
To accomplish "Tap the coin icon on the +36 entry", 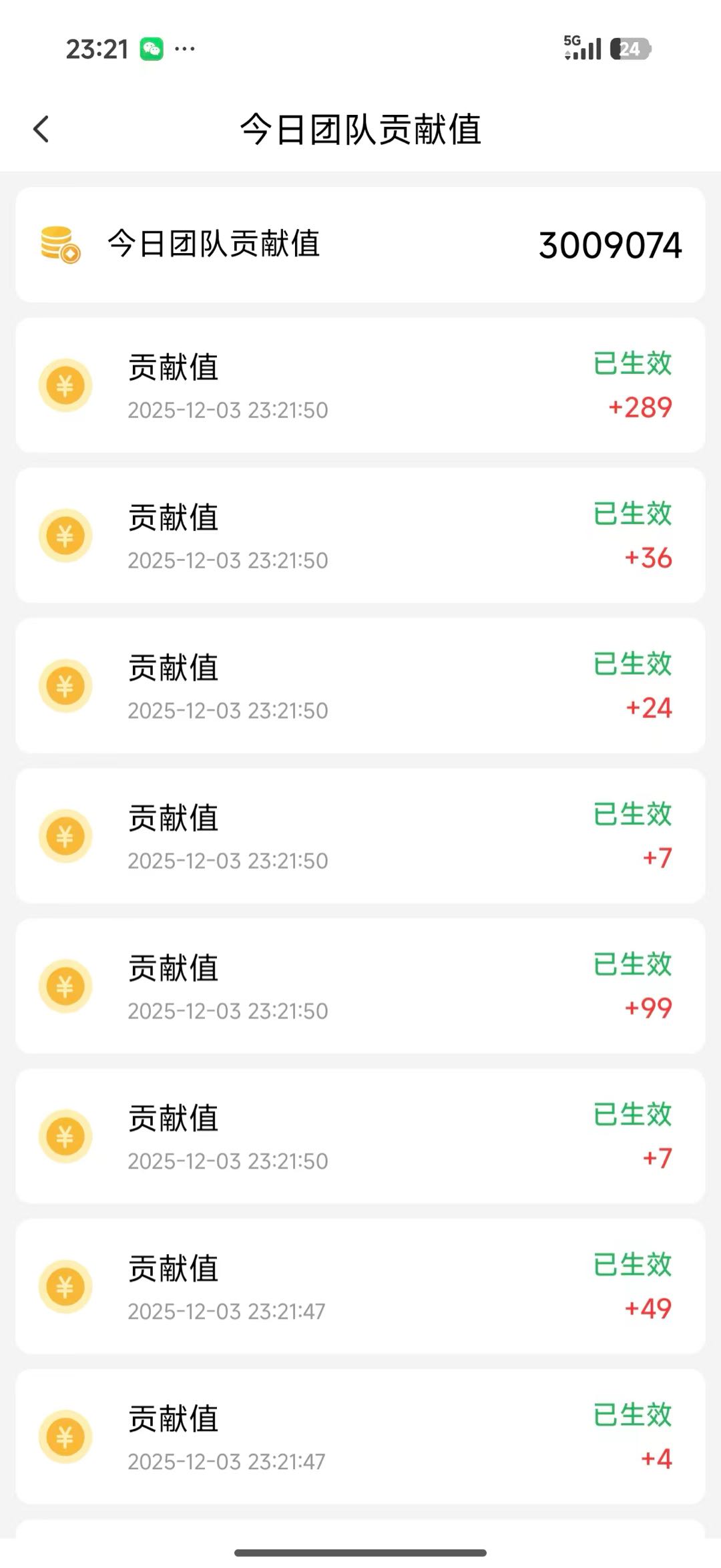I will (65, 536).
